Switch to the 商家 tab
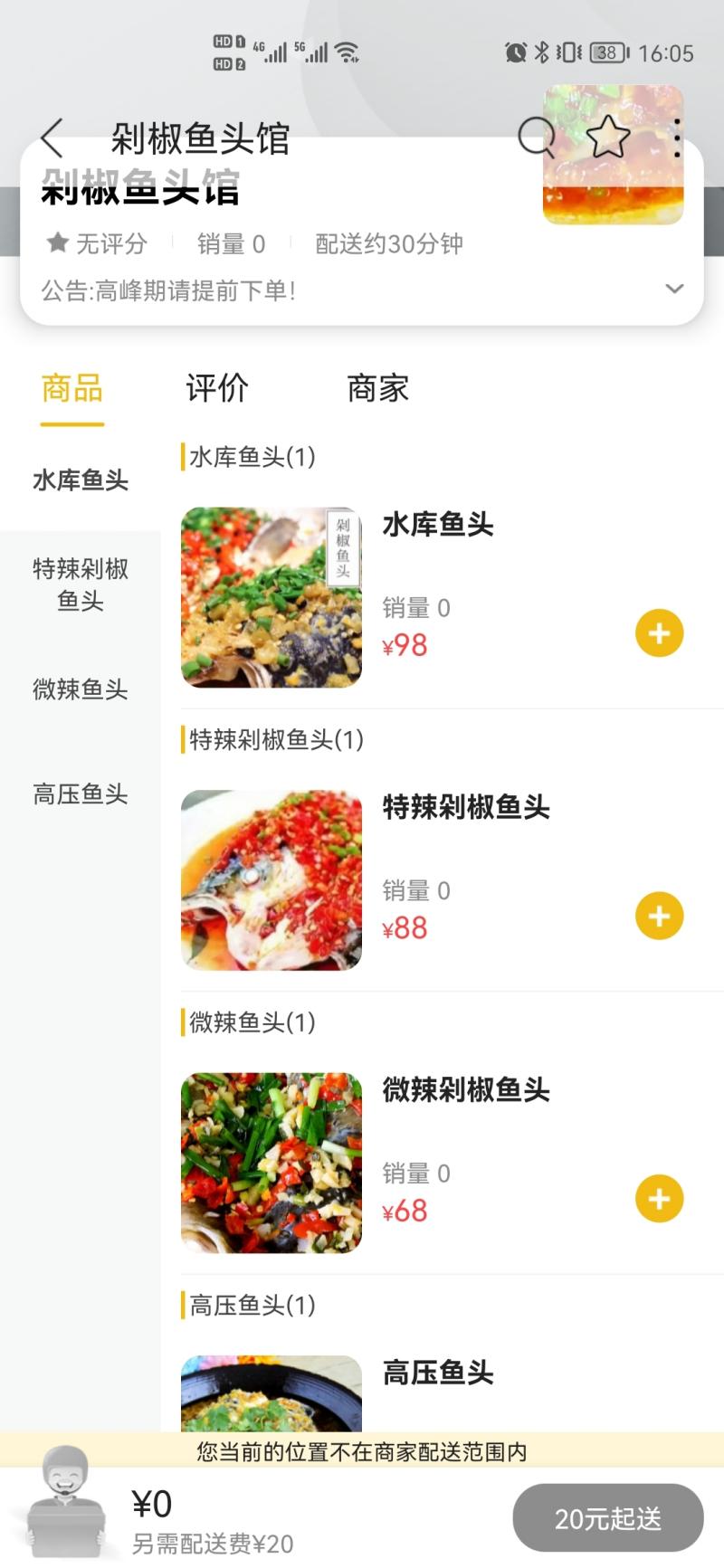Image resolution: width=724 pixels, height=1568 pixels. [377, 388]
